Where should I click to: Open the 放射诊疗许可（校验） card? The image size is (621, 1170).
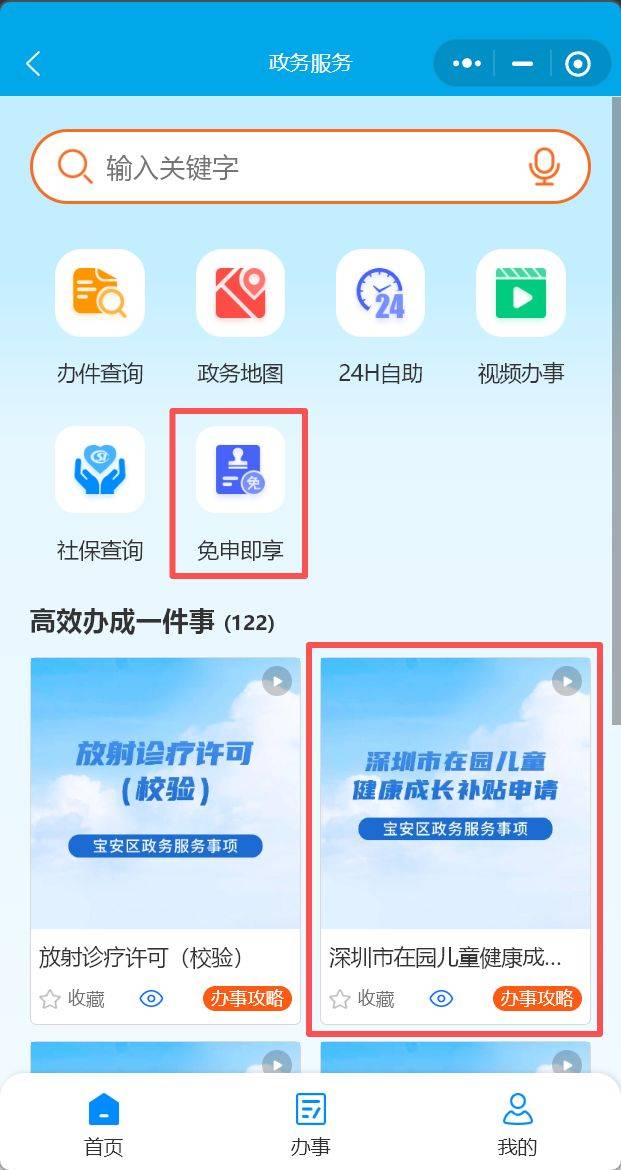pos(165,794)
